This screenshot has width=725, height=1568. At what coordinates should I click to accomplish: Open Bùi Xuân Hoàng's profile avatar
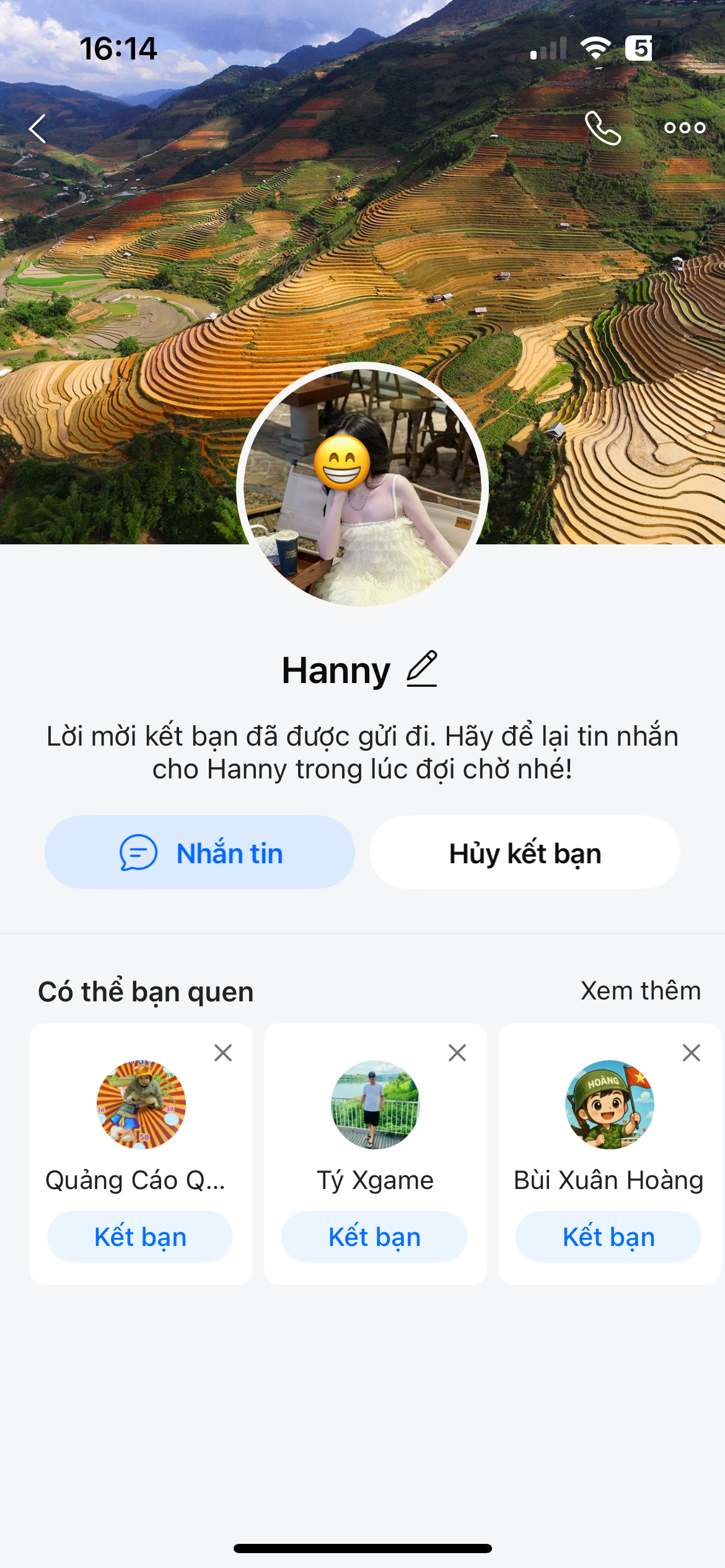click(609, 1105)
